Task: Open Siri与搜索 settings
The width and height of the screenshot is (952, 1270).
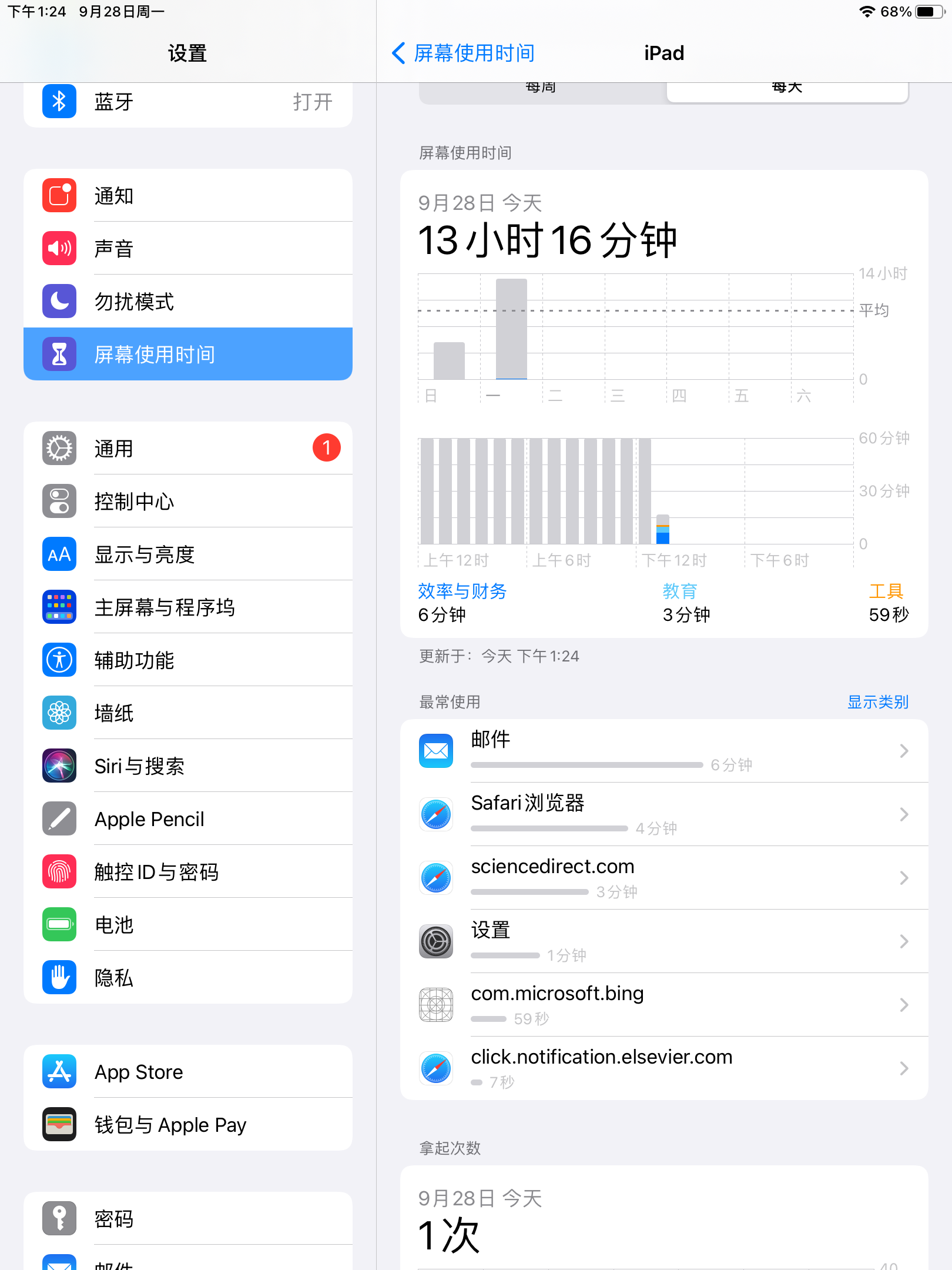Action: pos(188,766)
